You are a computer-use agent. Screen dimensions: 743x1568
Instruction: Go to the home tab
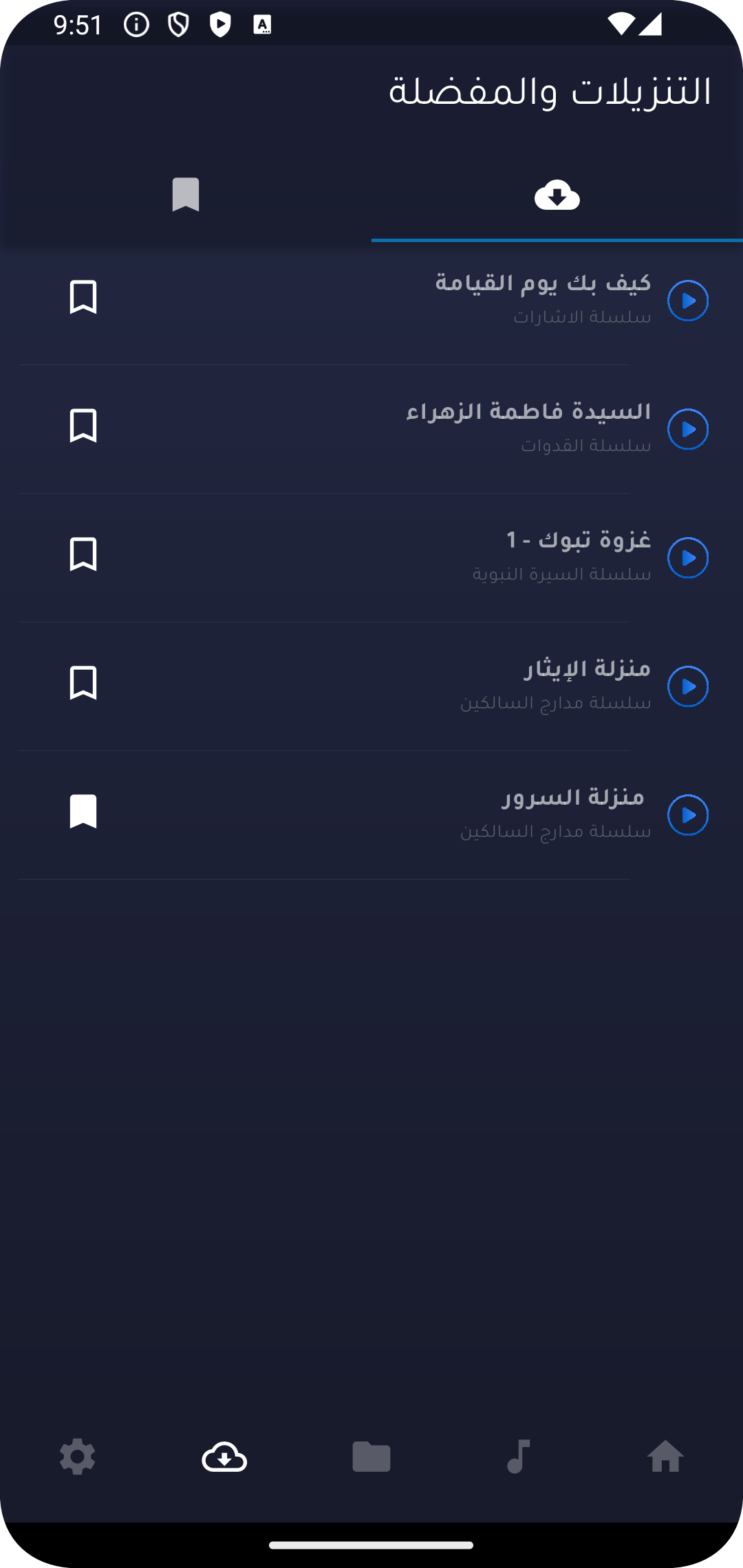665,1457
